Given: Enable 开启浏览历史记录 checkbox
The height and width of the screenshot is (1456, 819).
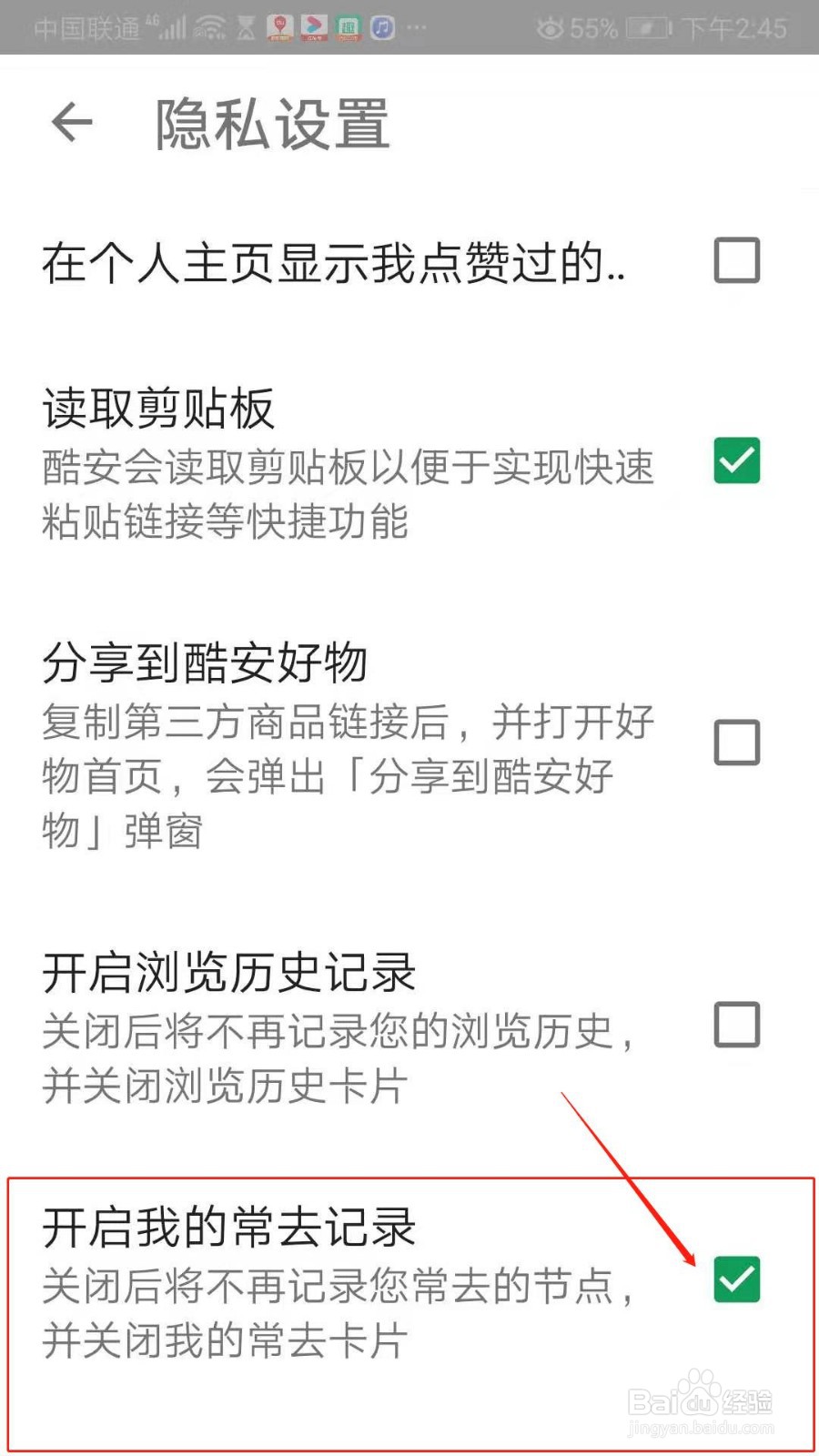Looking at the screenshot, I should 737,1025.
